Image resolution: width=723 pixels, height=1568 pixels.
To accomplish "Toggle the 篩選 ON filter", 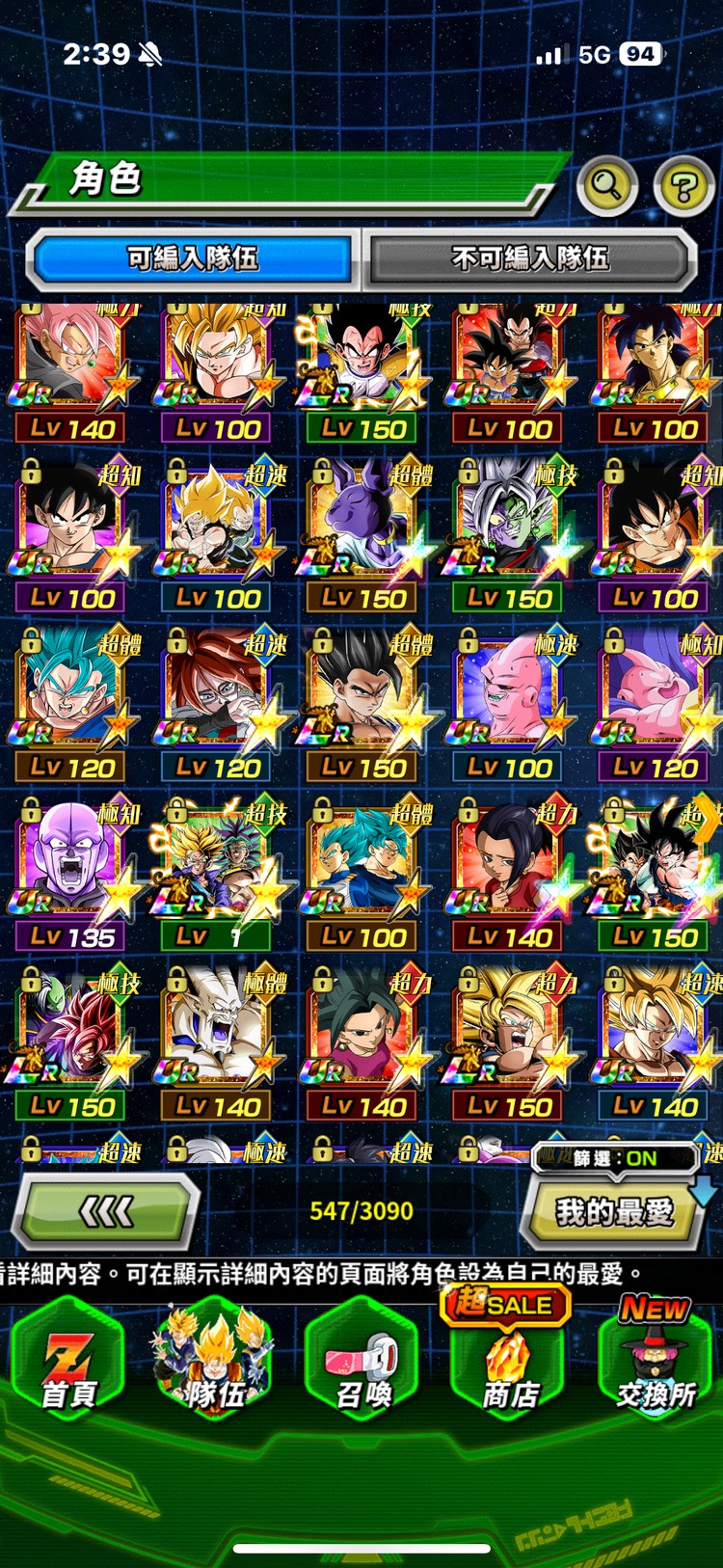I will 614,1158.
